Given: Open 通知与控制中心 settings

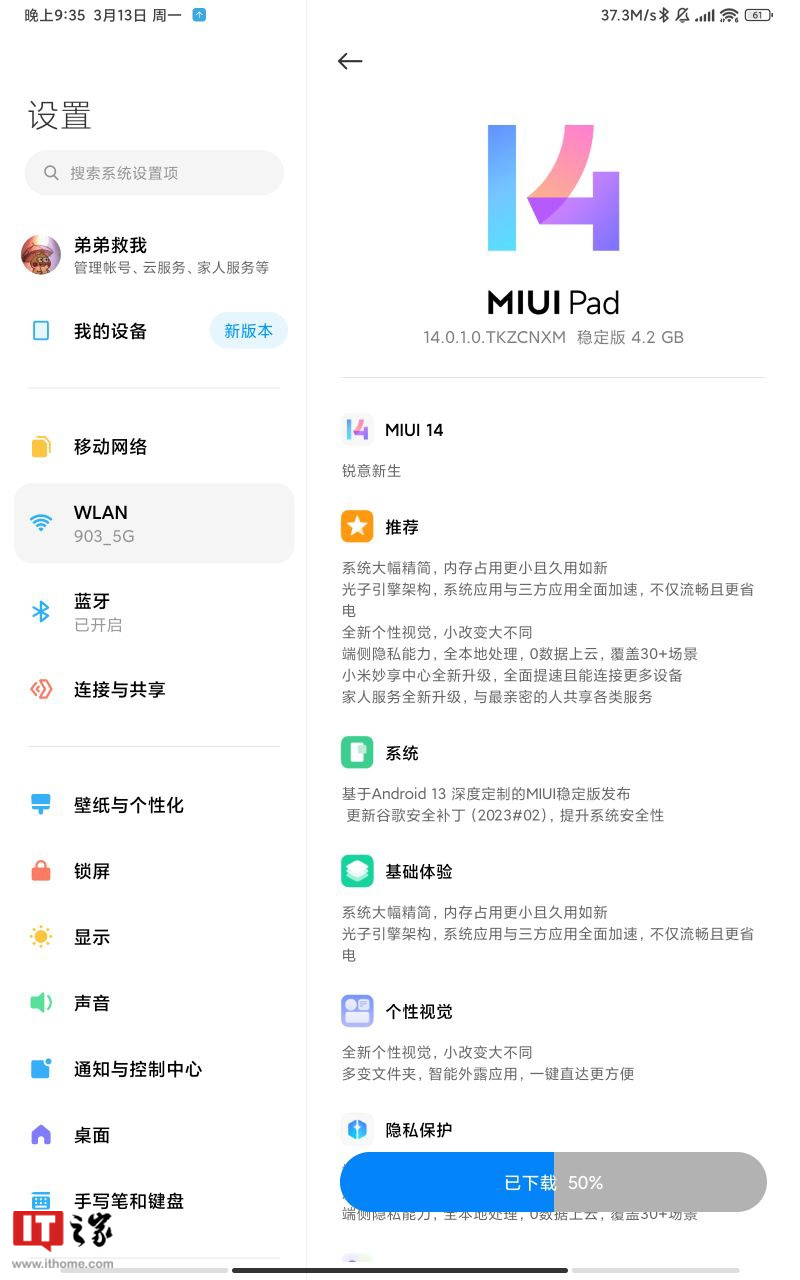Looking at the screenshot, I should coord(137,1069).
